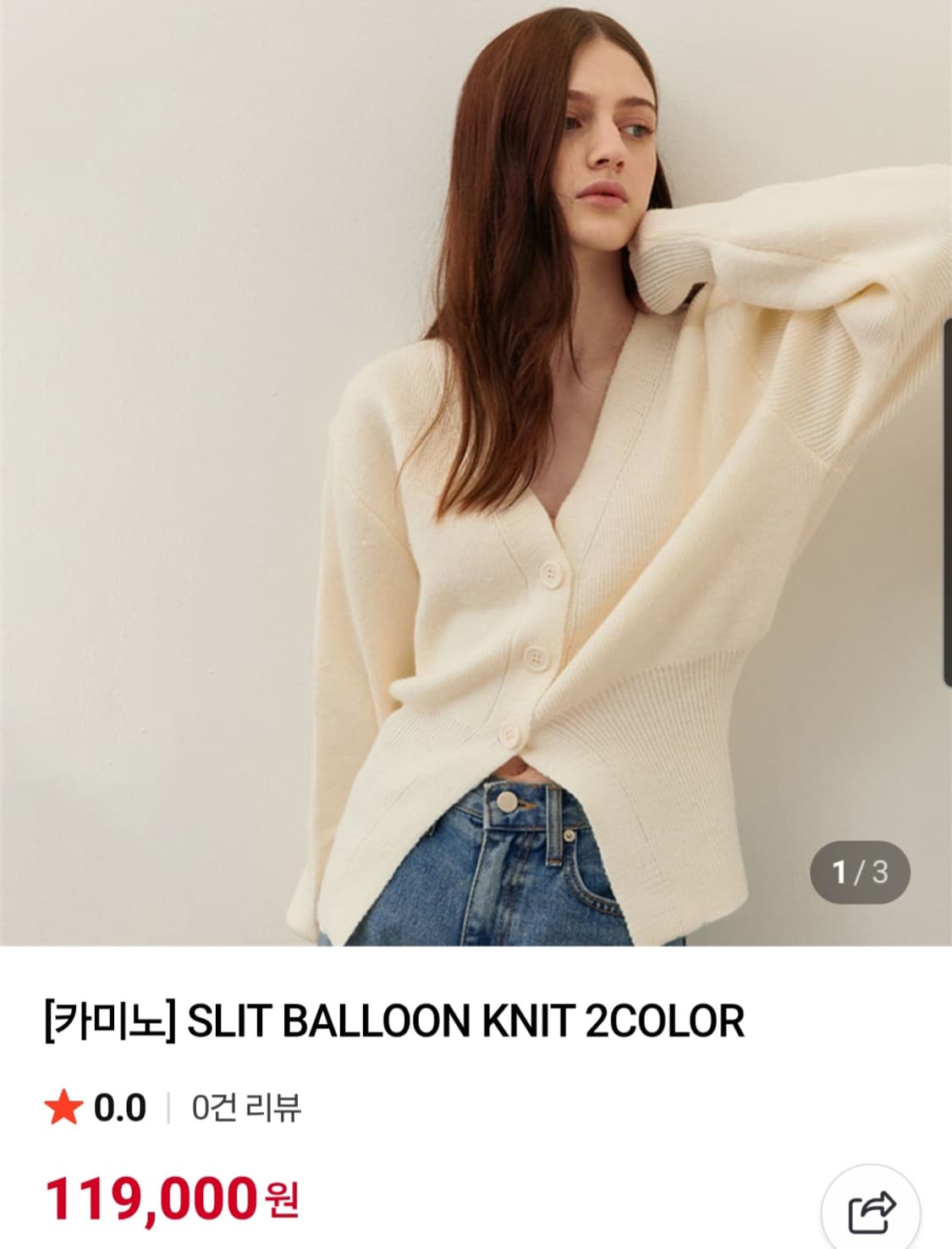Open the 0건 리뷰 reviews
This screenshot has height=1249, width=952.
click(246, 1108)
